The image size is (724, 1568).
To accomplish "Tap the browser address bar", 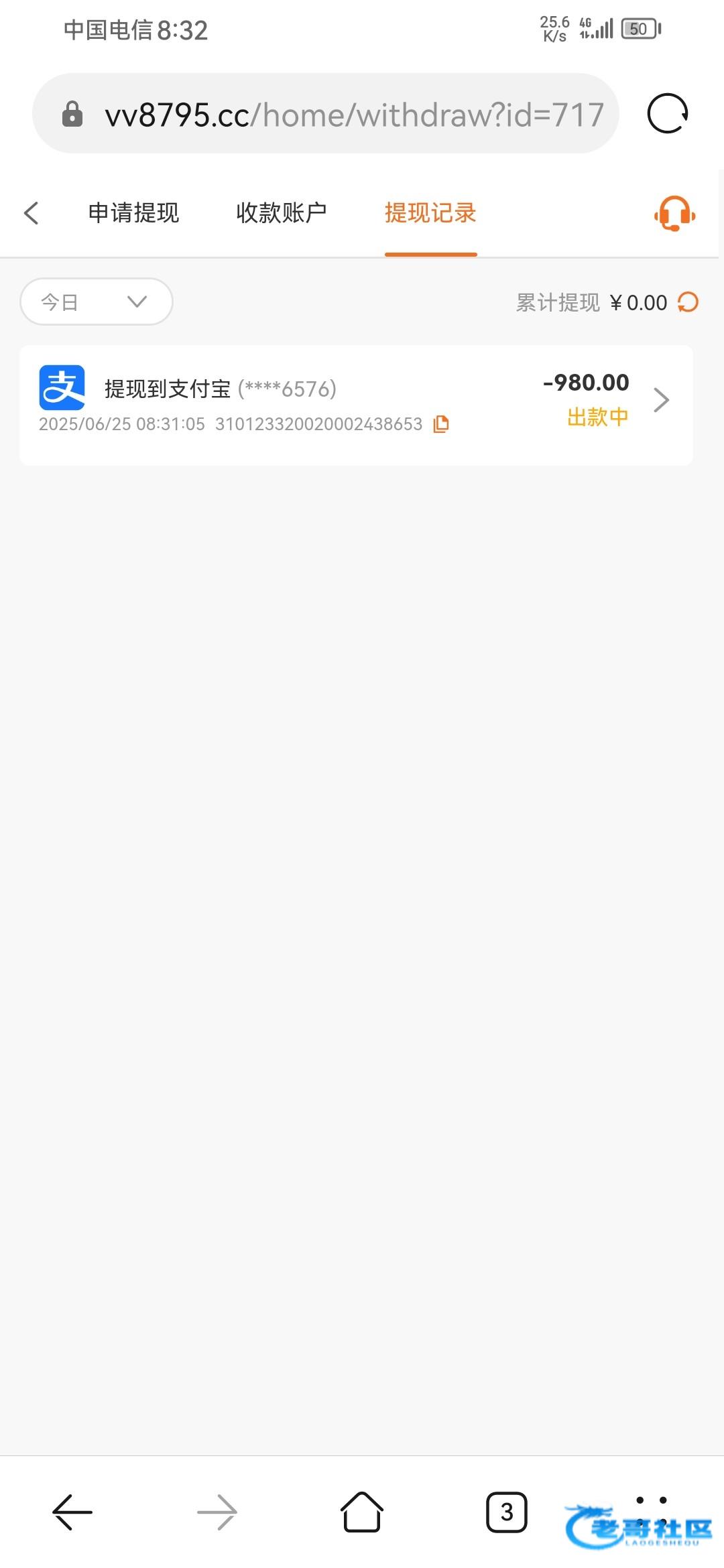I will click(325, 113).
